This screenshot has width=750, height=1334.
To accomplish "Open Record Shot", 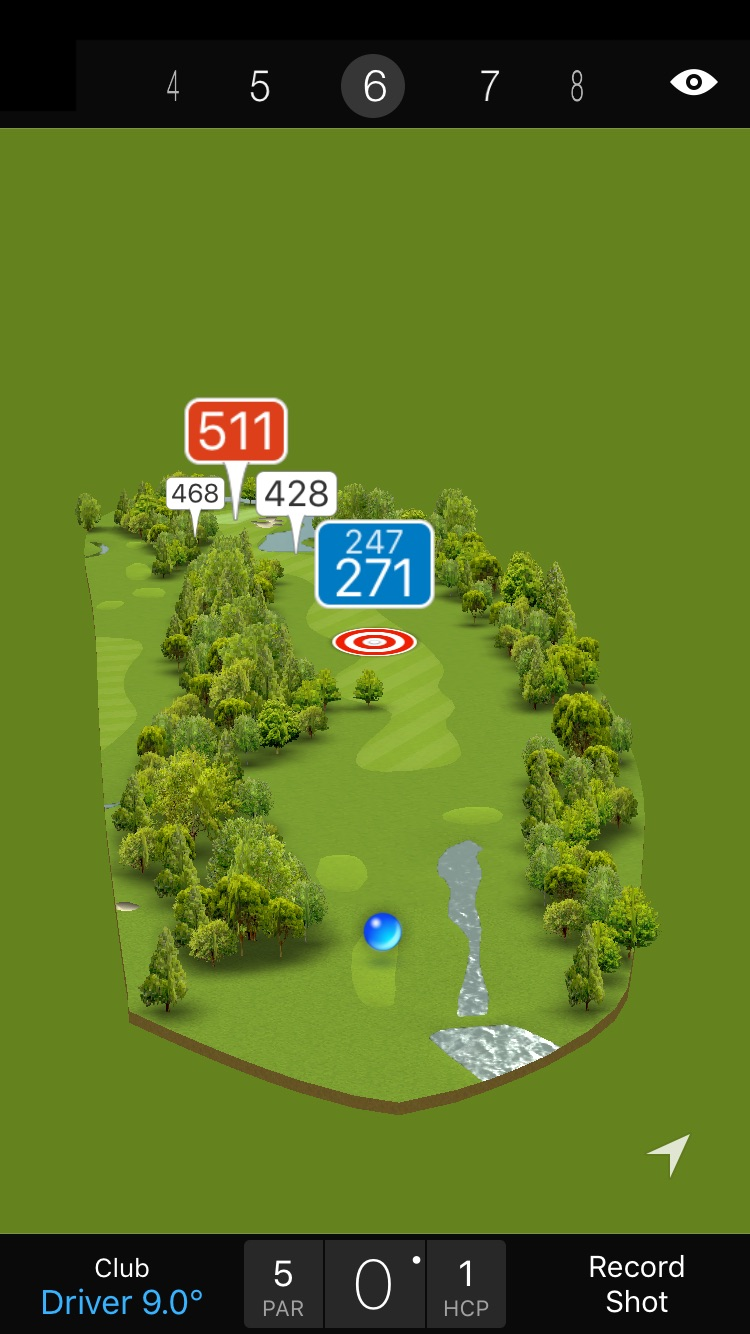I will 636,1284.
